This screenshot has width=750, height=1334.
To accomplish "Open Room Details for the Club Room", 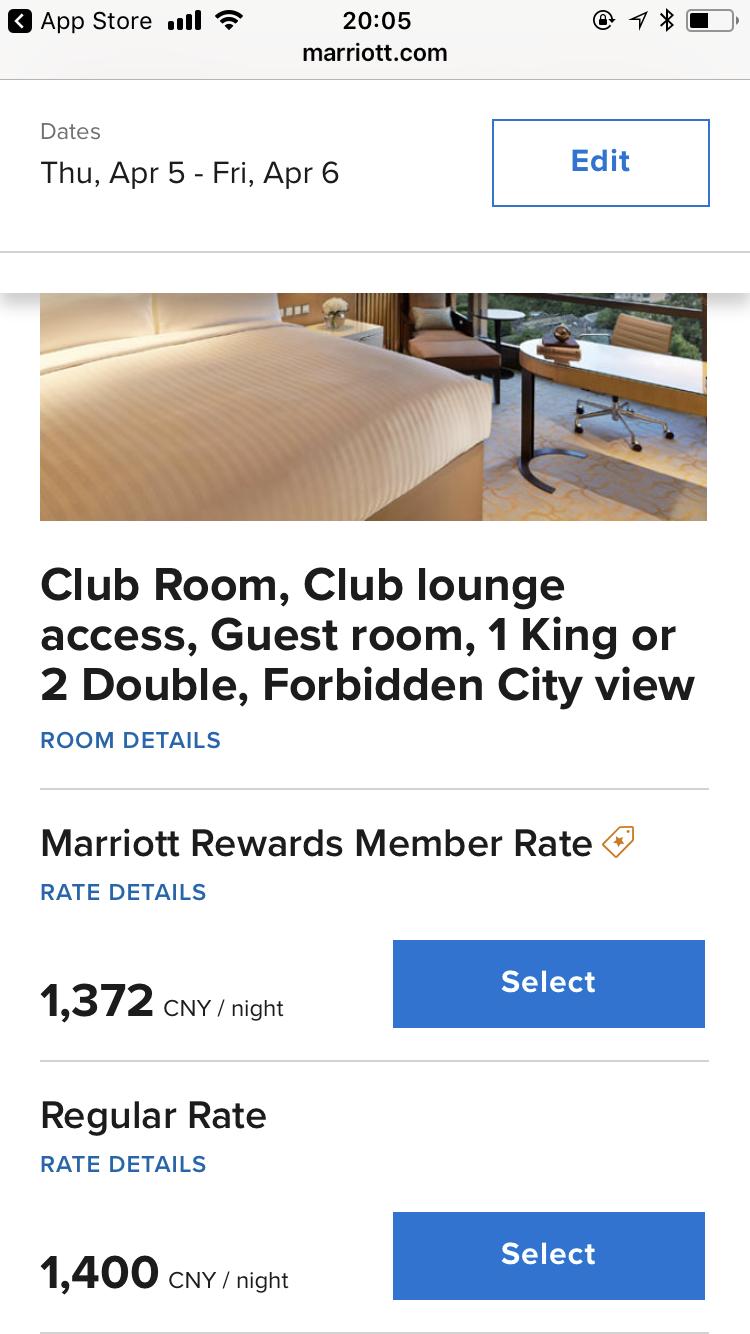I will tap(130, 741).
